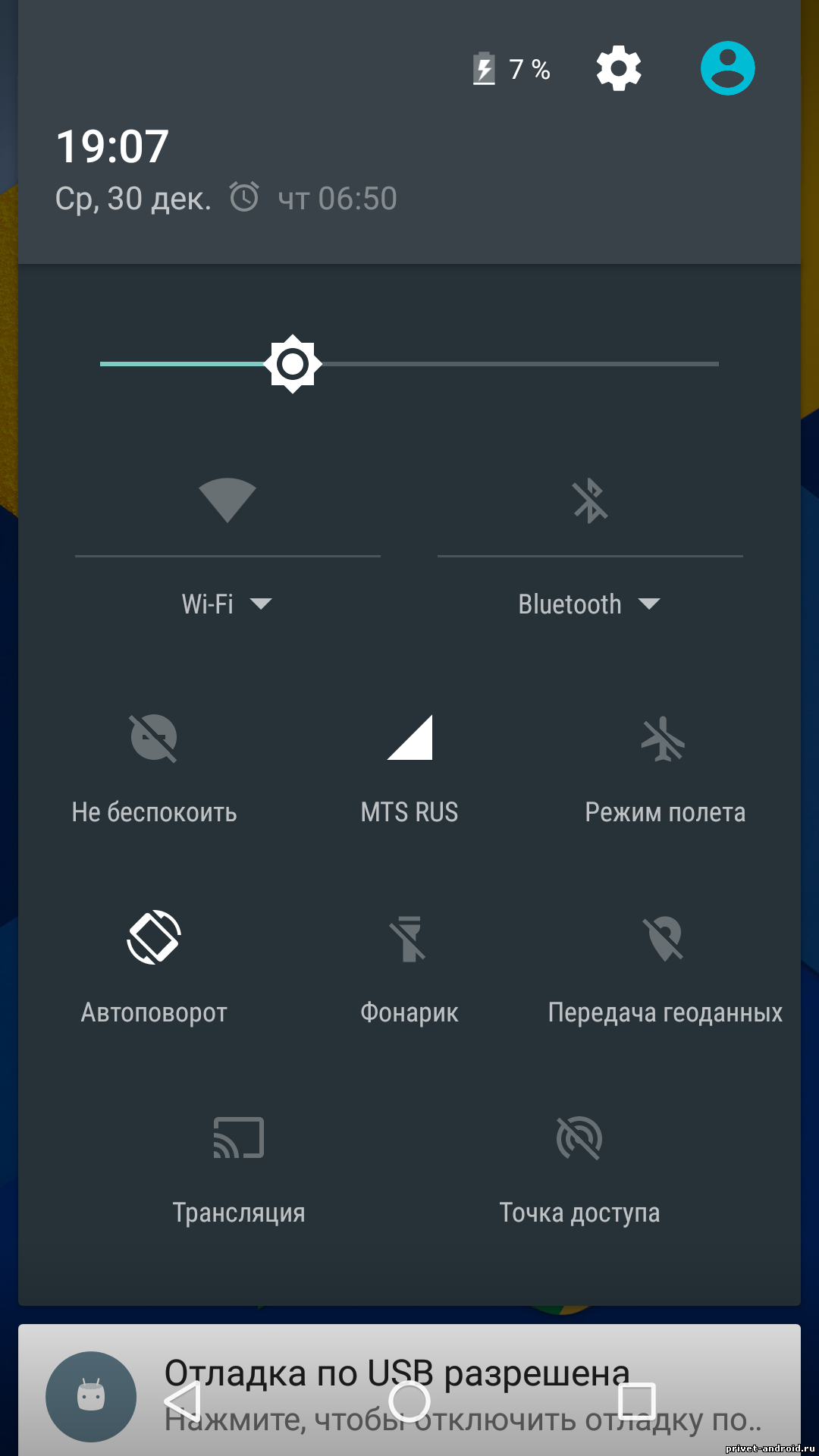
Task: Switch on the Фонарик flashlight
Action: 409,939
